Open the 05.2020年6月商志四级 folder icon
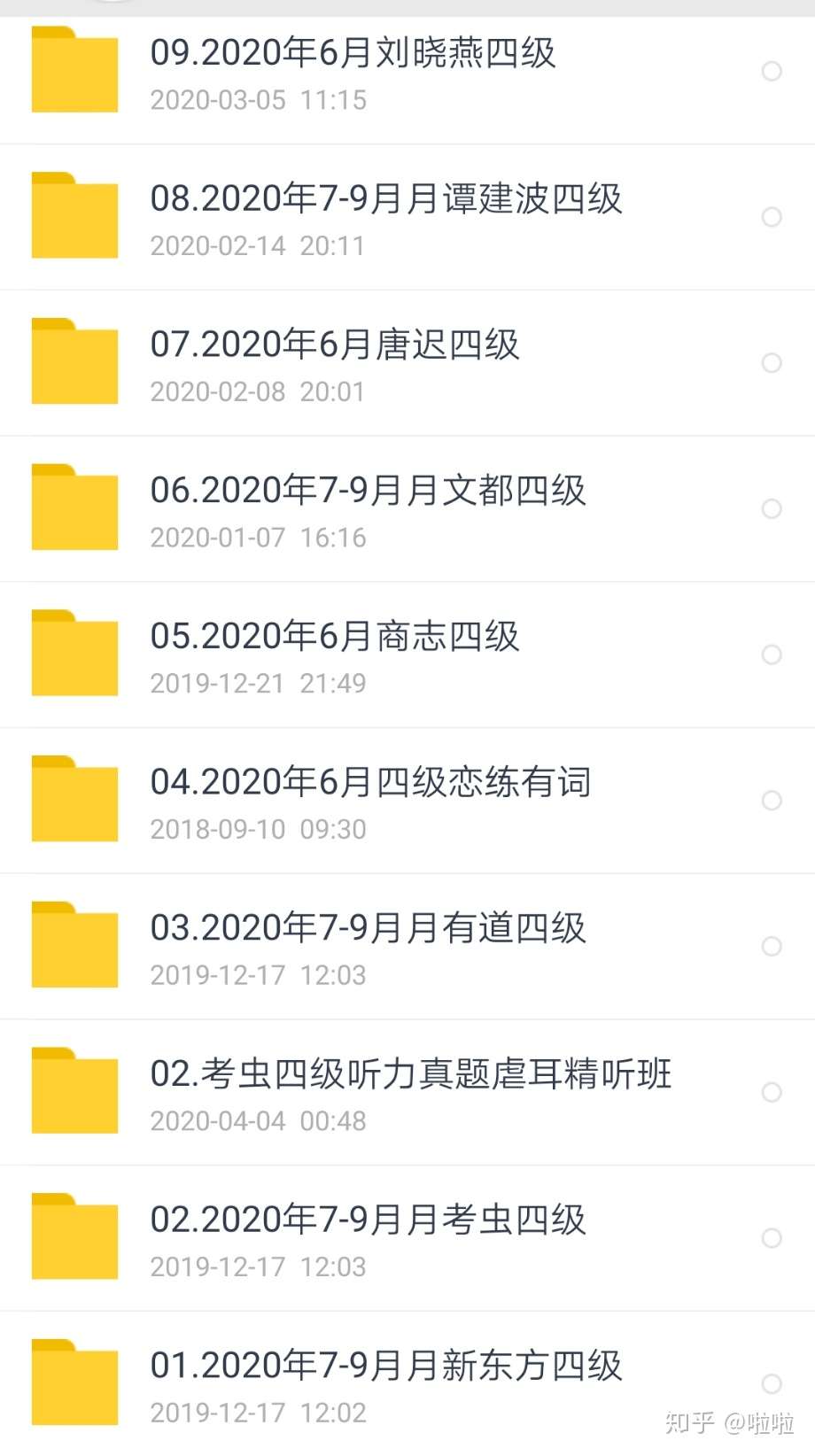 tap(74, 654)
